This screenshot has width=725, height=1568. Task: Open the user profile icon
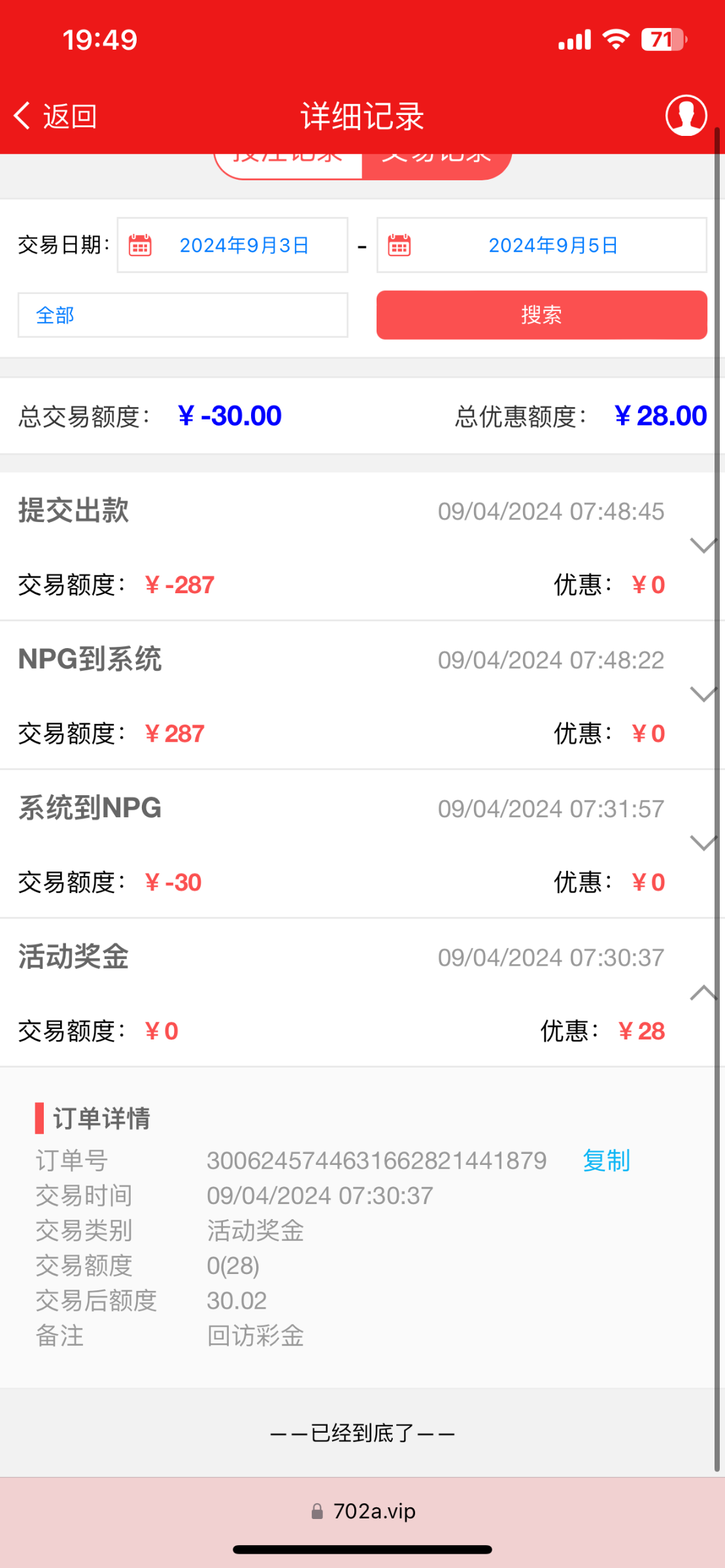(x=686, y=116)
